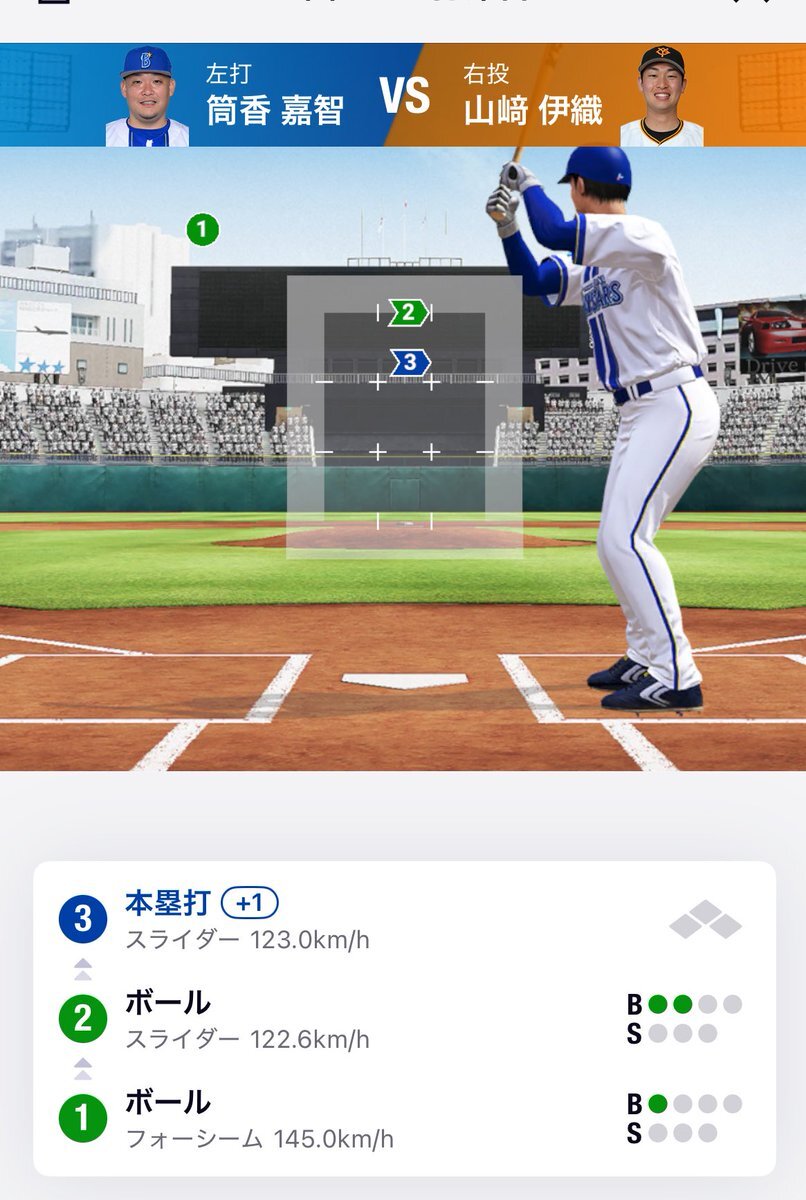This screenshot has width=806, height=1200.
Task: Select the first pitch フォーシーム 145.0km/h row
Action: [x=404, y=1120]
